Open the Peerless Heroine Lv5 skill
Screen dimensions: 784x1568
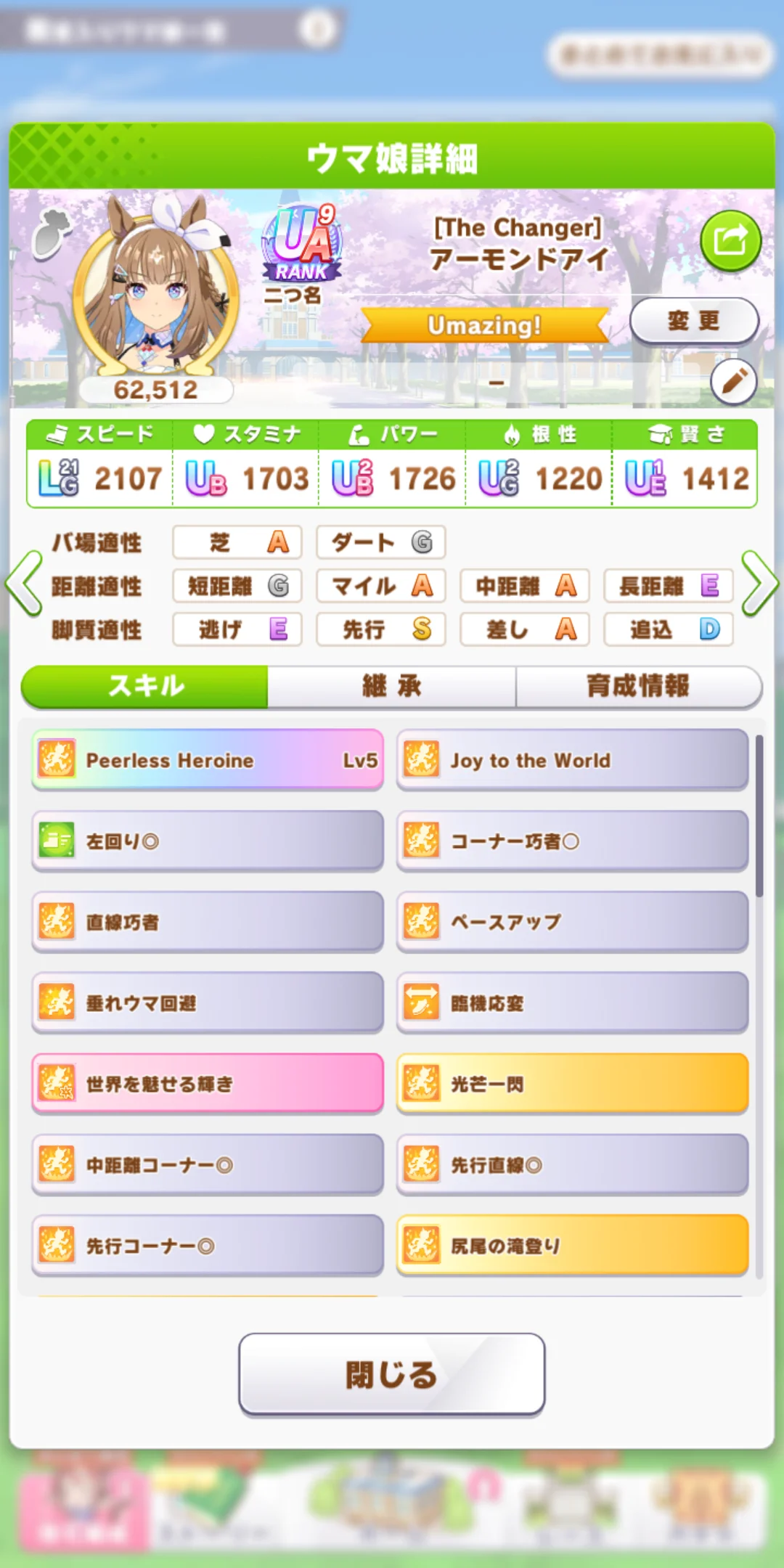(x=208, y=759)
